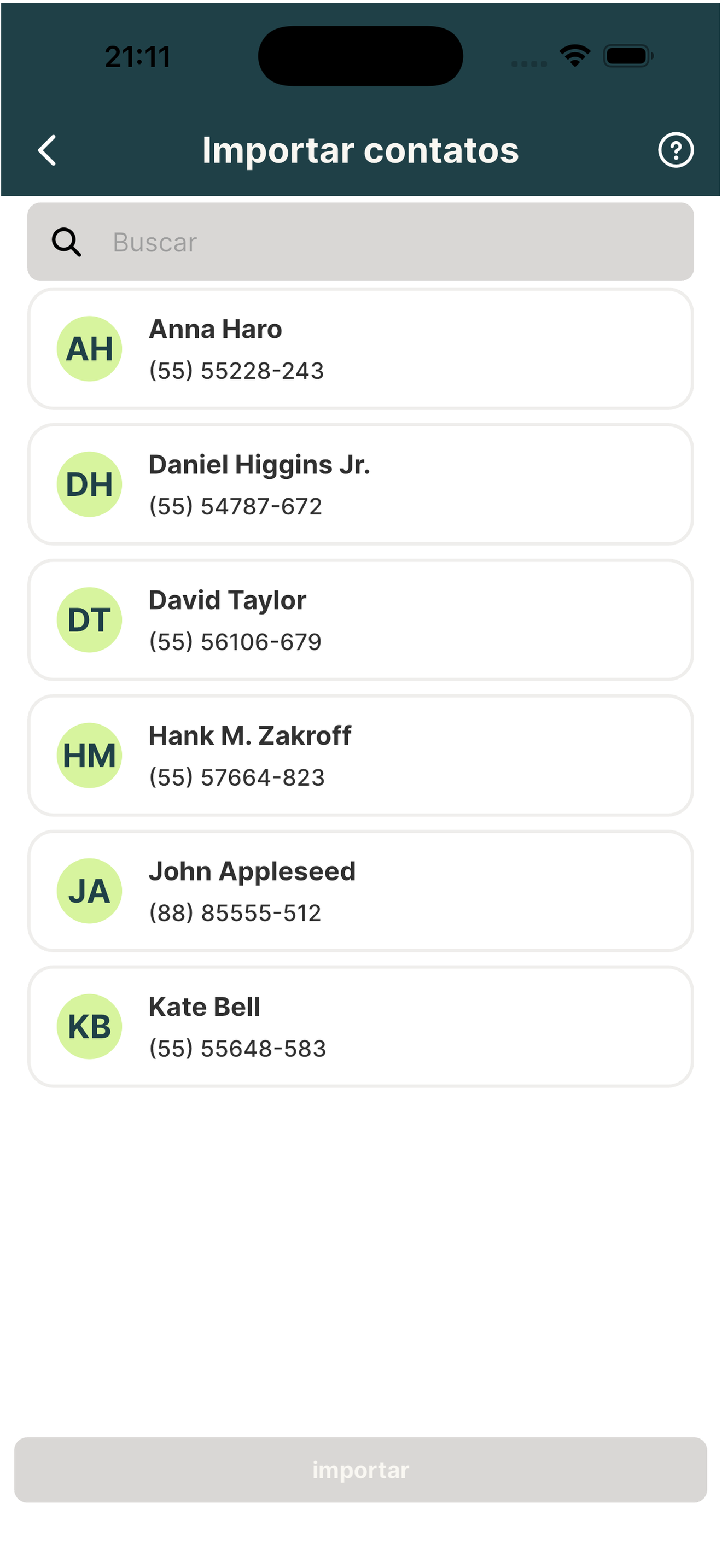Choose Kate Bell to import

tap(360, 1026)
